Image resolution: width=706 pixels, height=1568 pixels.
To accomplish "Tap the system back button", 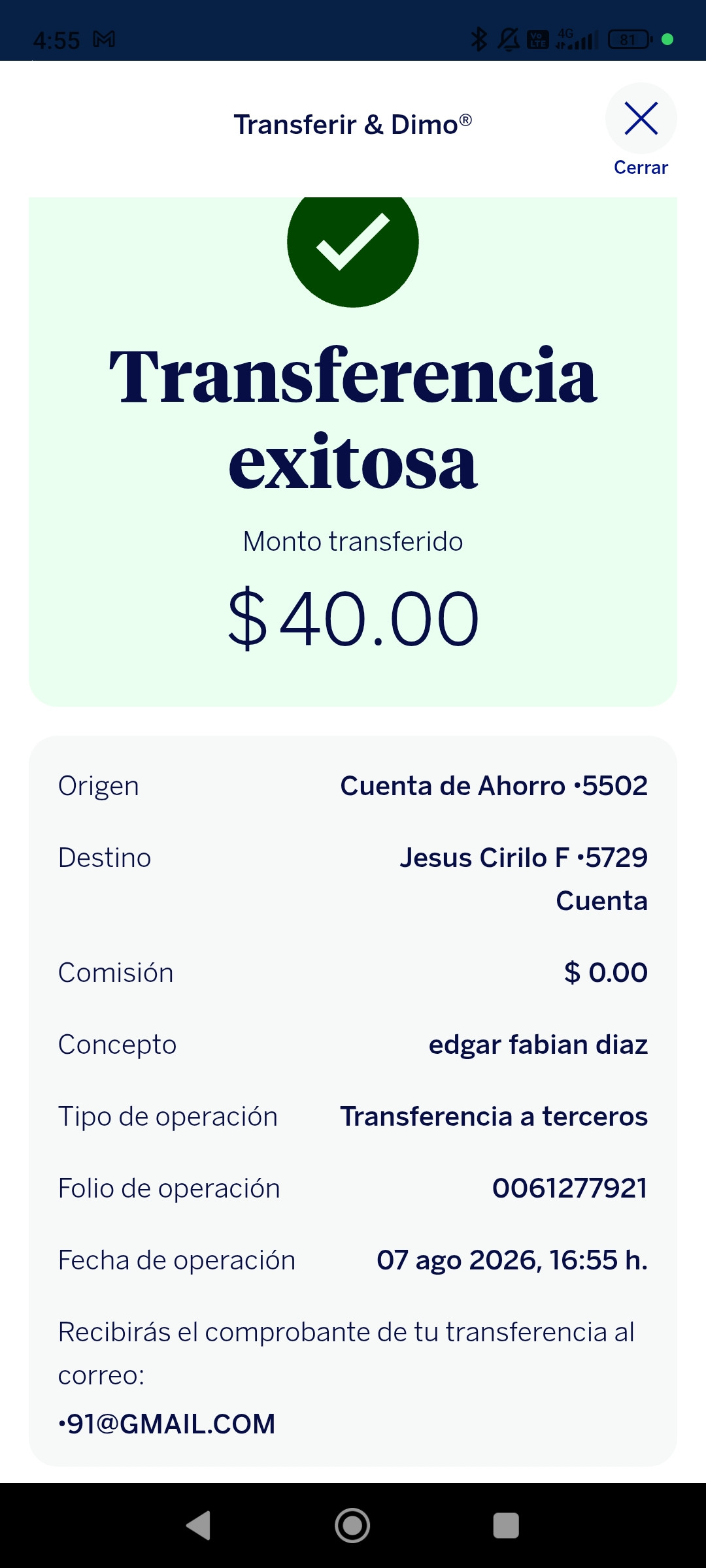I will pos(199,1526).
